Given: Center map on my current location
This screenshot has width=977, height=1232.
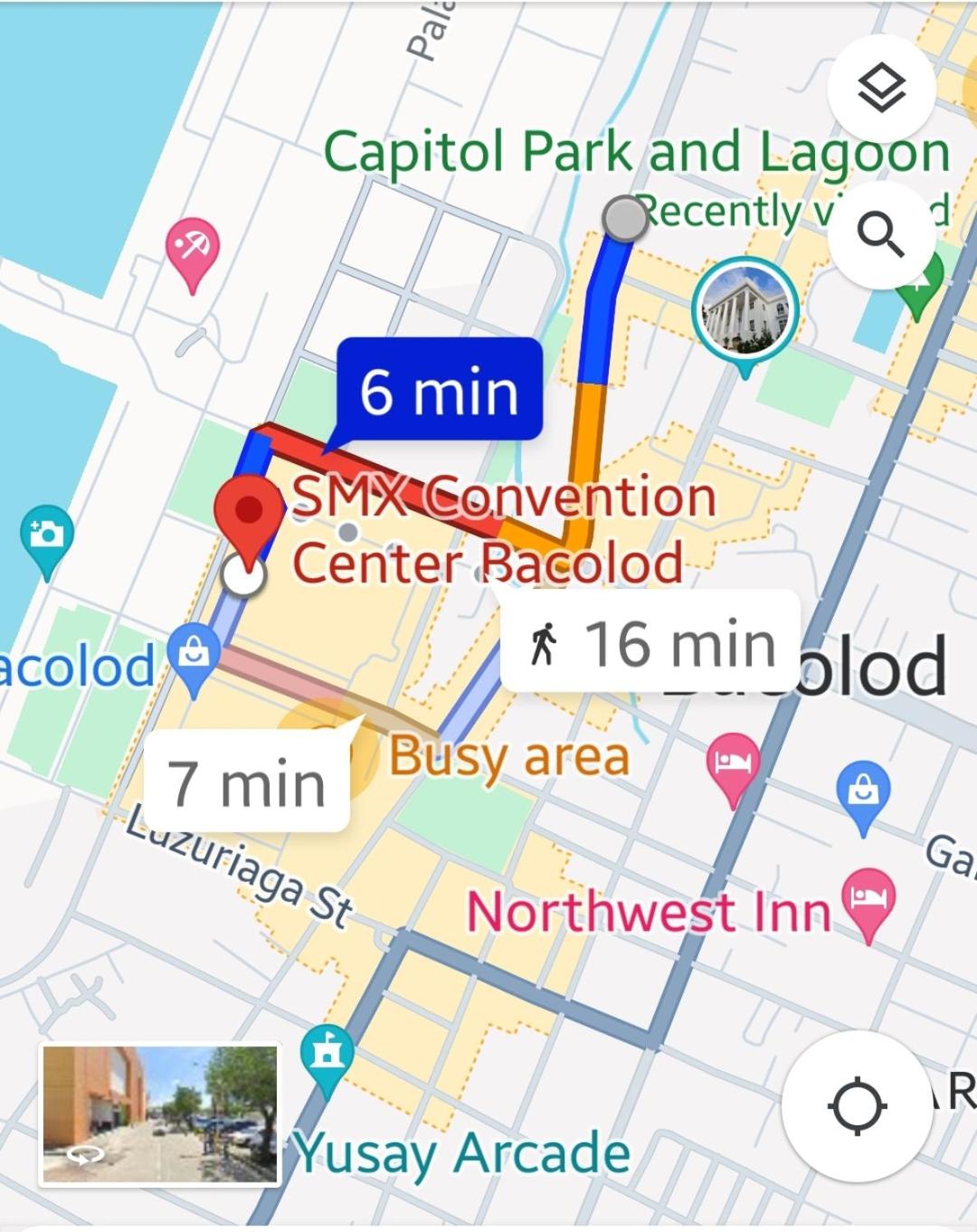Looking at the screenshot, I should click(857, 1105).
